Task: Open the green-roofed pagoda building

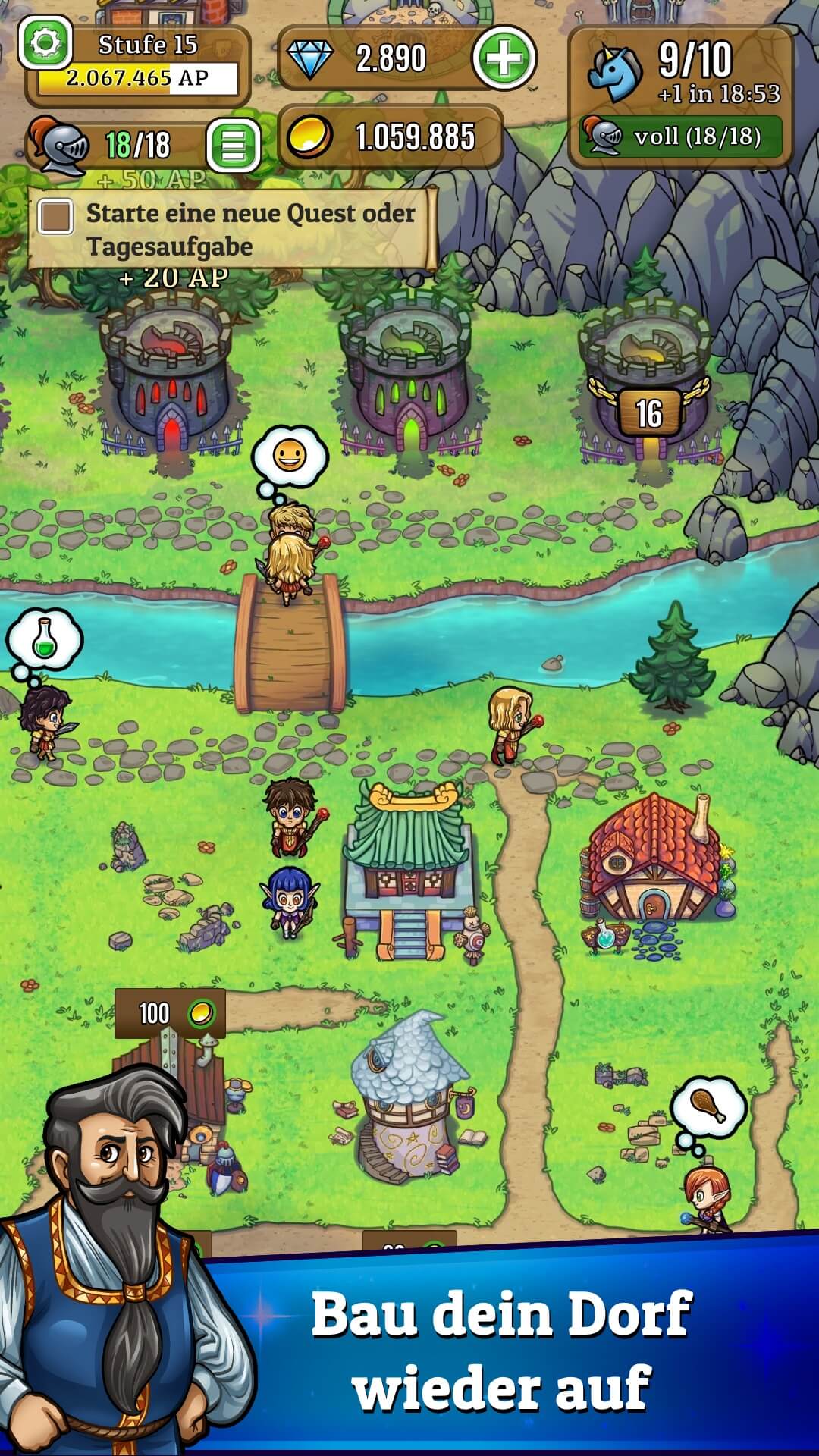Action: tap(408, 868)
